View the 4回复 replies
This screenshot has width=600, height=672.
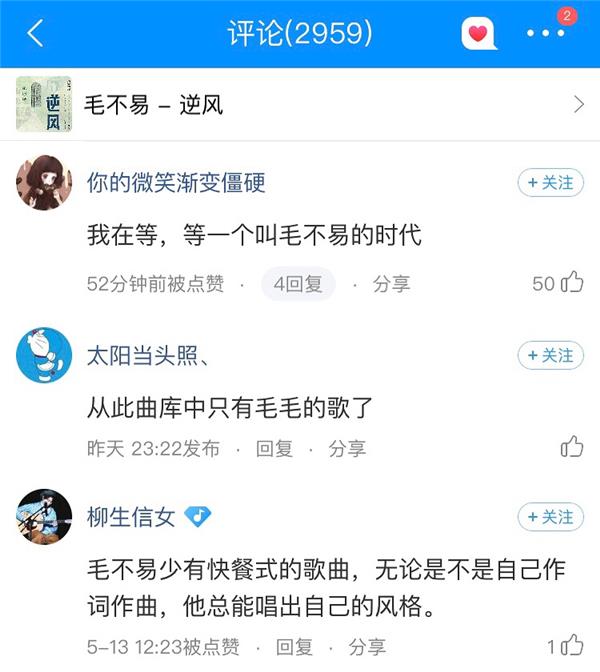298,284
